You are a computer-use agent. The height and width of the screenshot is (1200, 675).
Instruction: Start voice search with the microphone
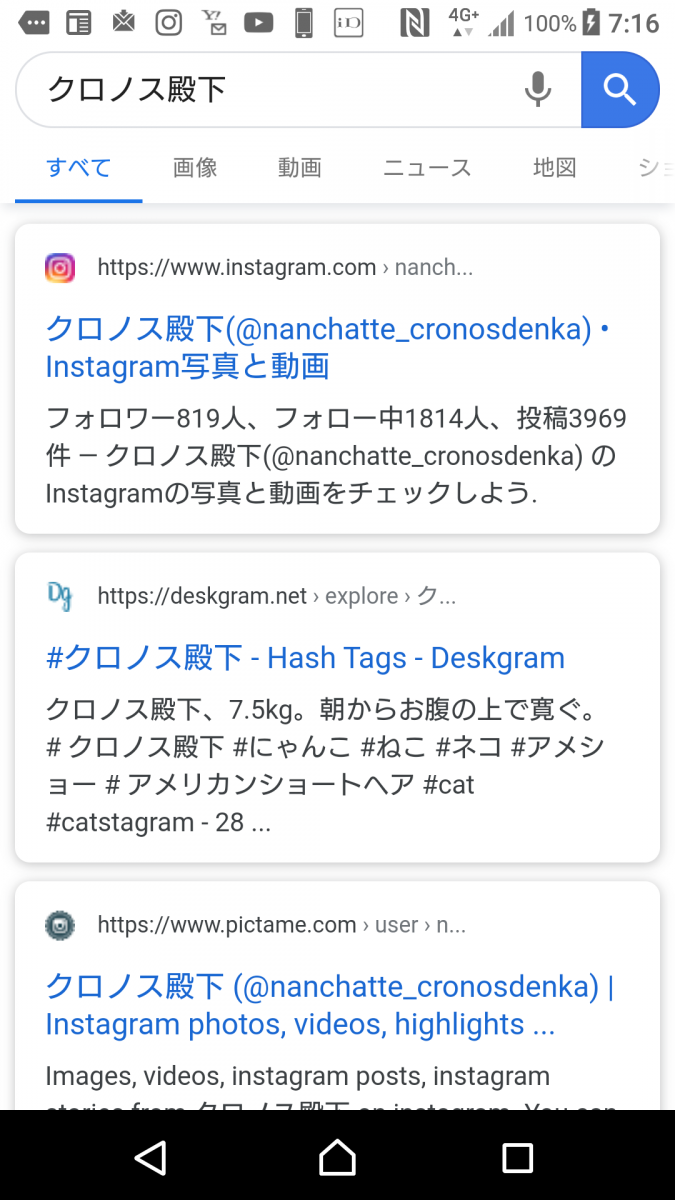pyautogui.click(x=538, y=90)
